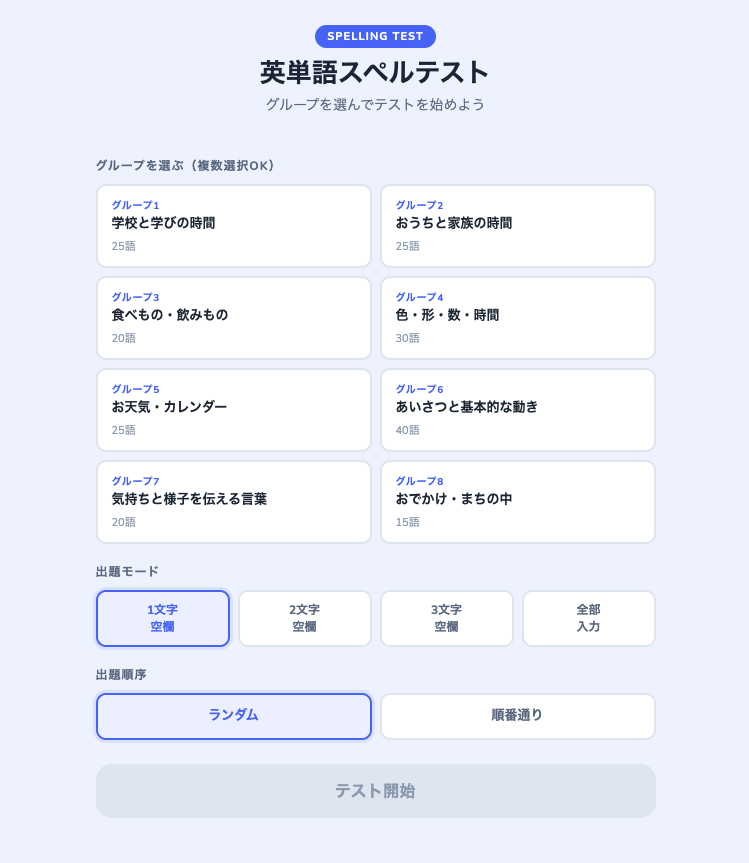Viewport: 749px width, 863px height.
Task: Select グループ2 おうちと家族の時間
Action: click(517, 226)
